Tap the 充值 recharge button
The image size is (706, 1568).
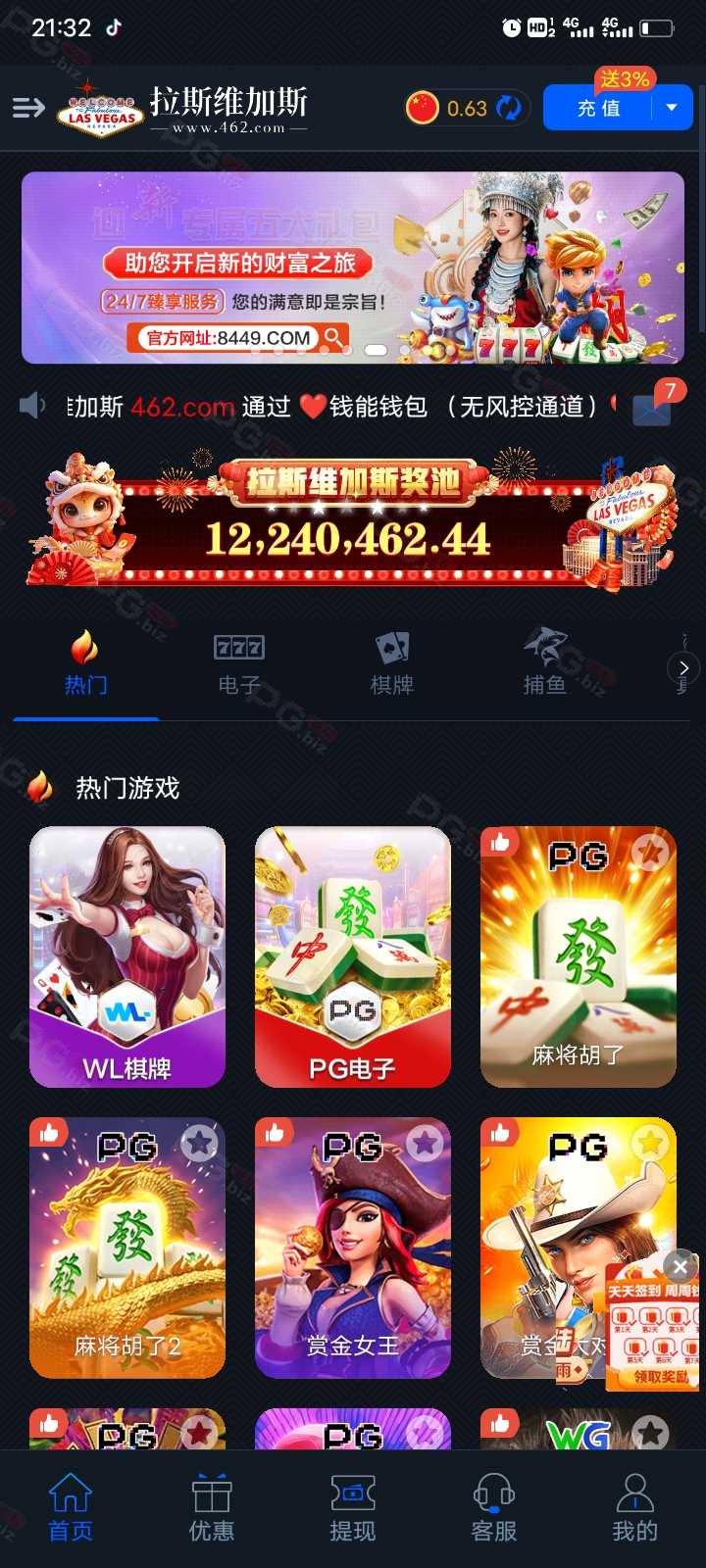(598, 108)
